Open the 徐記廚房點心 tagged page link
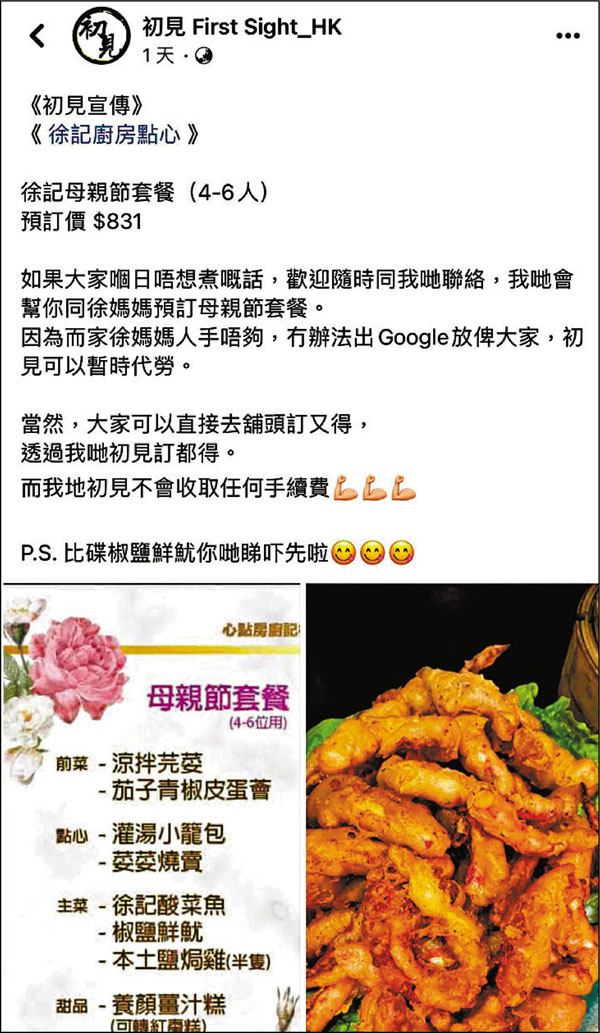Screen dimensions: 600x1033 (x=115, y=134)
